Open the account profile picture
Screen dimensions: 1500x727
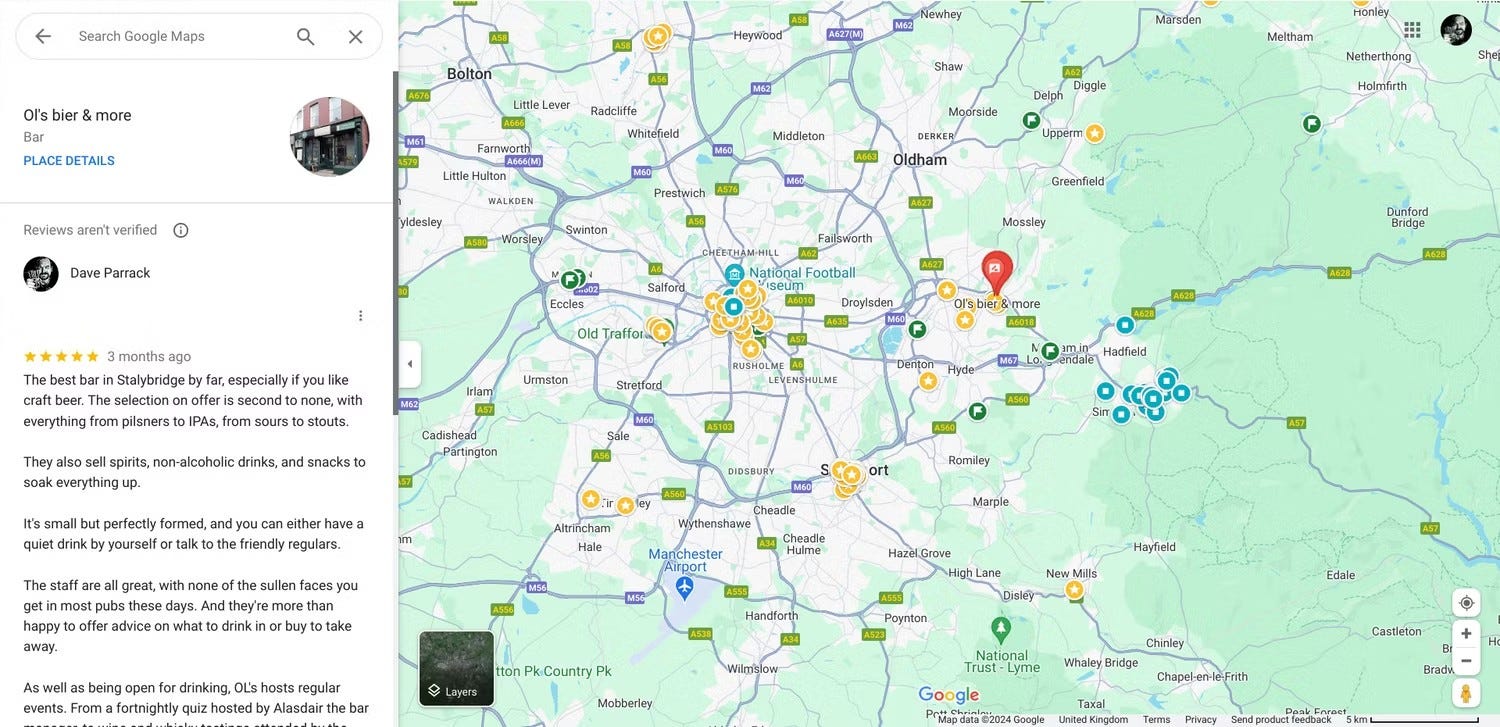pyautogui.click(x=1455, y=29)
